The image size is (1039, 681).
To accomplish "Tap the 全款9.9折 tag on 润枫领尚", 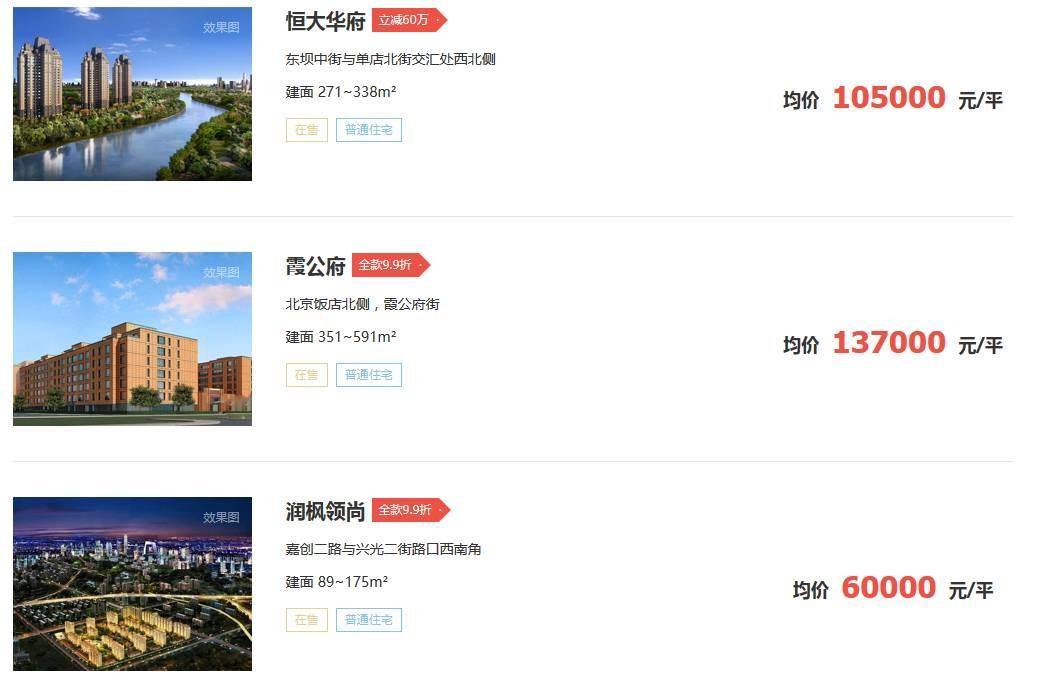I will 408,510.
